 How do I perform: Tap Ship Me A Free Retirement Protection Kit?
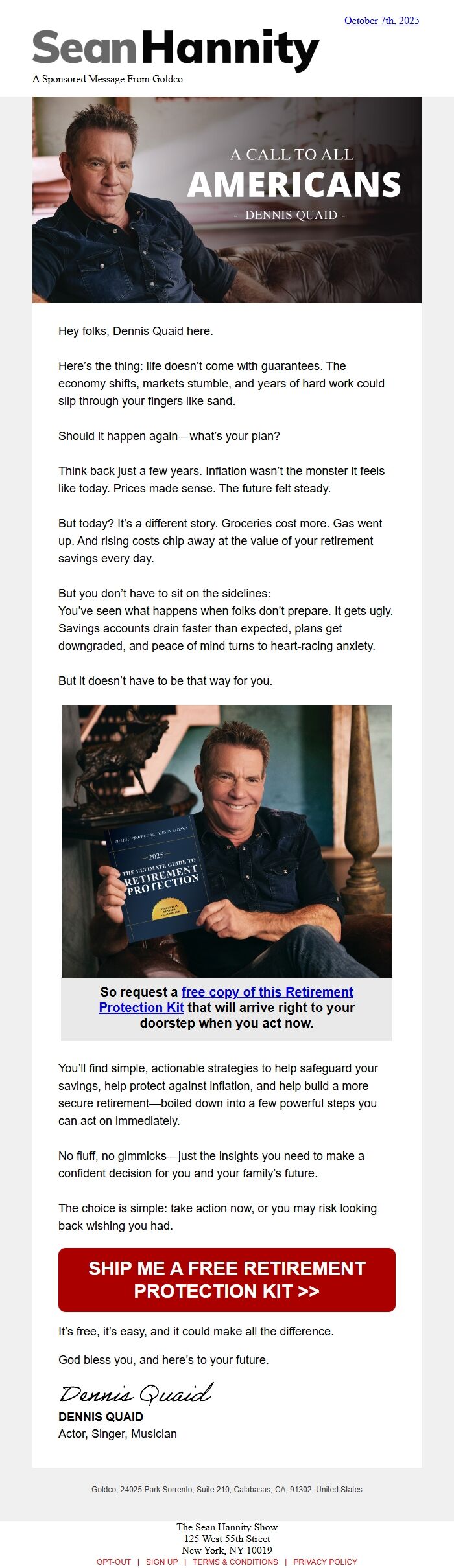click(x=227, y=1280)
